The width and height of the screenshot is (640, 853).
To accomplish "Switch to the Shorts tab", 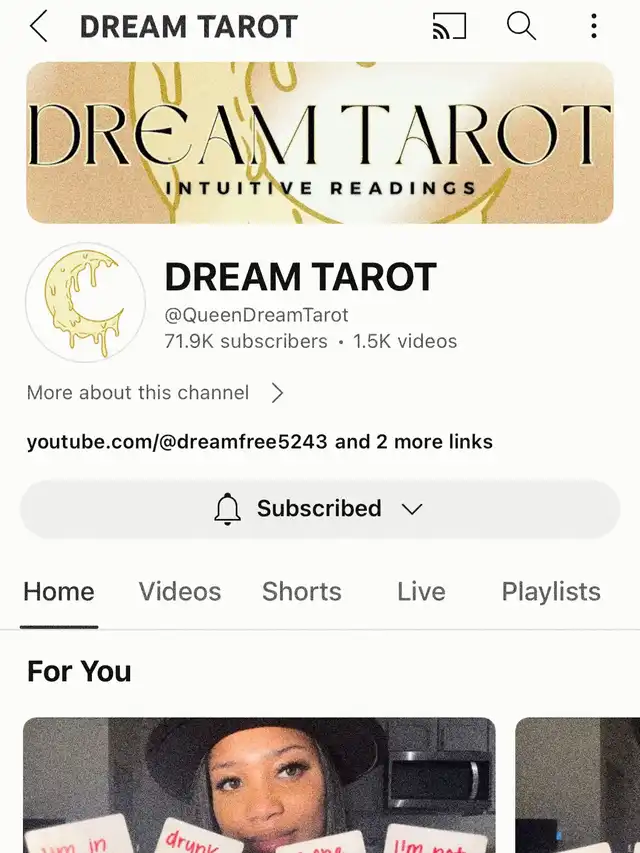I will tap(302, 592).
